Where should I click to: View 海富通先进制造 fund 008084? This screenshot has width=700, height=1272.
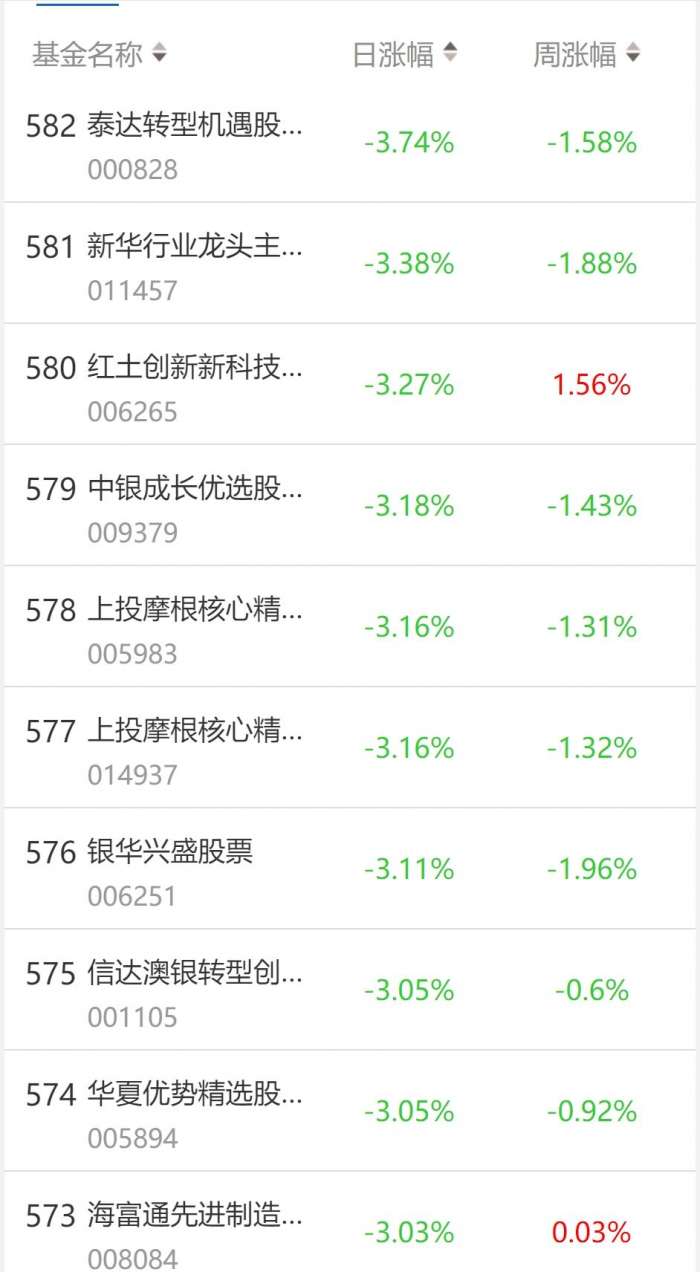tap(195, 1216)
